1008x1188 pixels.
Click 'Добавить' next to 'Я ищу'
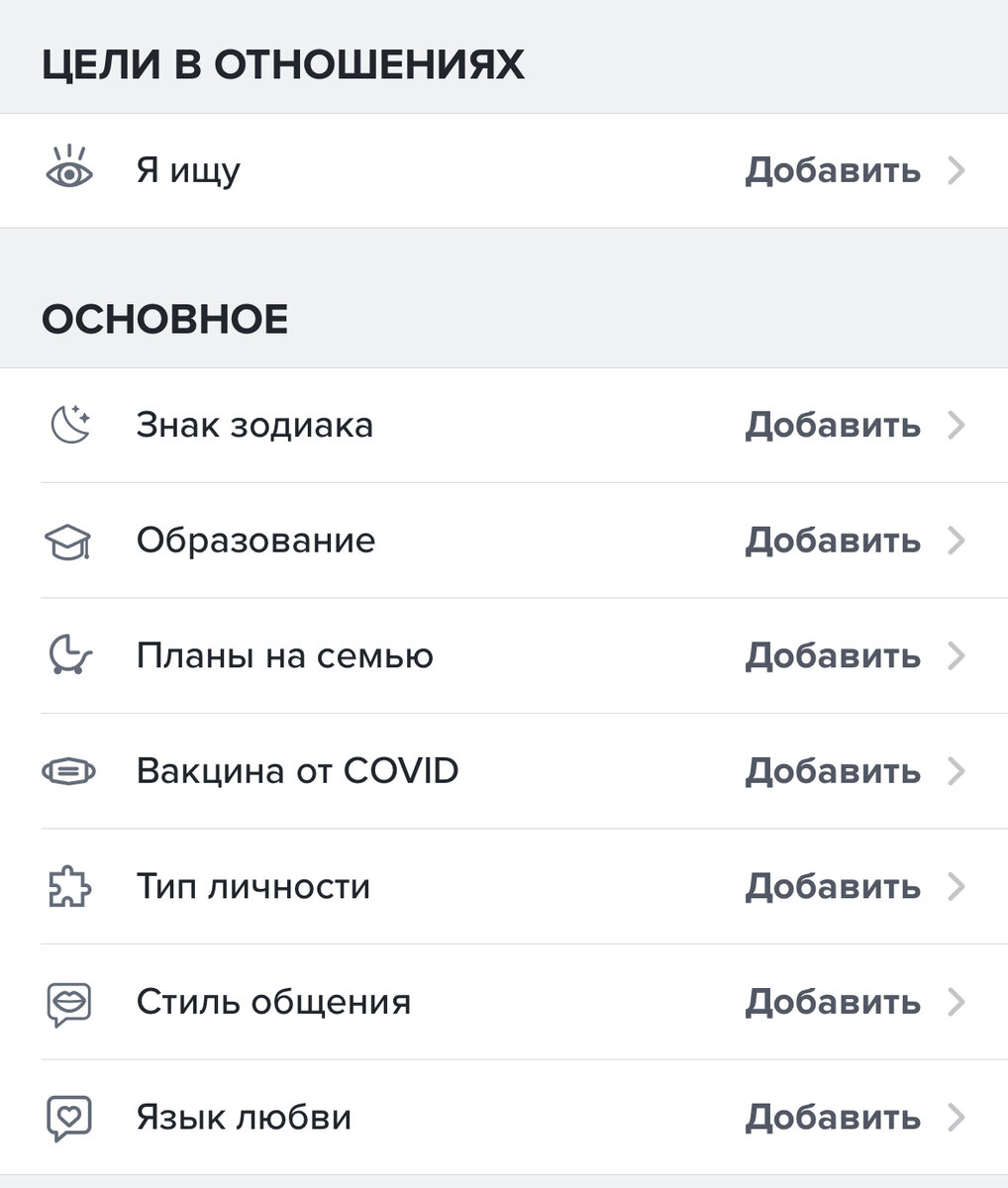tap(834, 169)
